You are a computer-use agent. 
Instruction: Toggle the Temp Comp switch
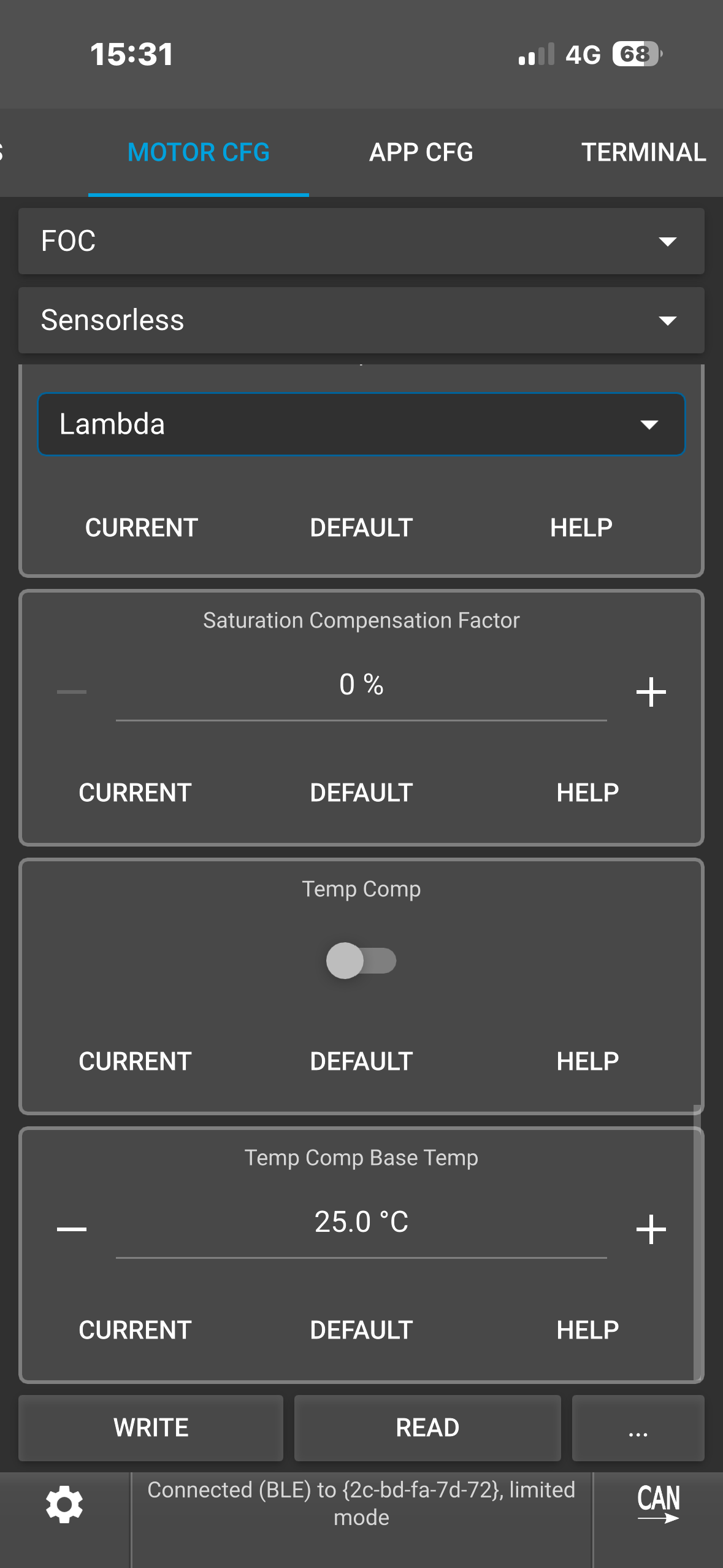361,961
